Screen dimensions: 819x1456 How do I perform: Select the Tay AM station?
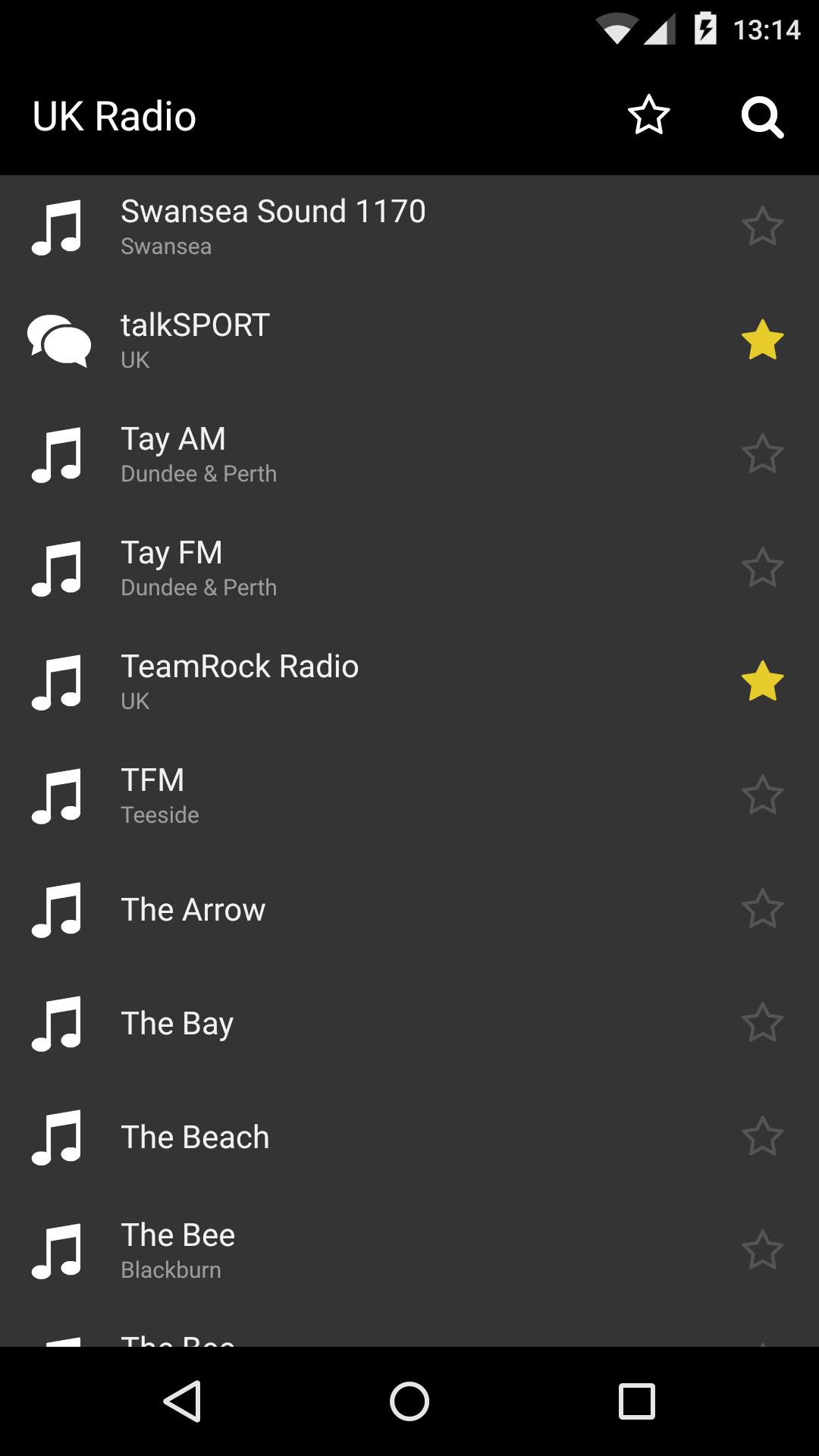coord(341,453)
